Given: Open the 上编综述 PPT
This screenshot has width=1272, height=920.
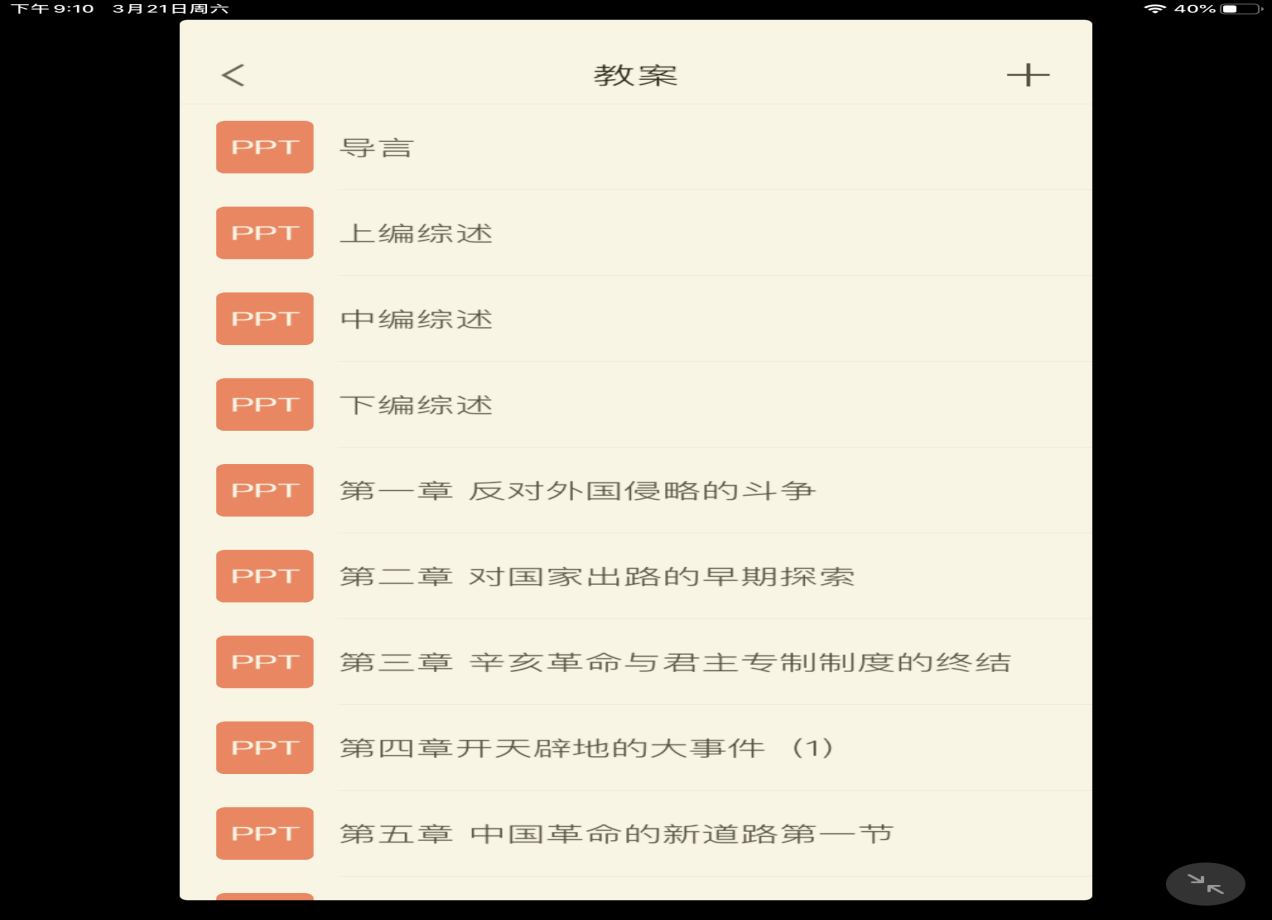Looking at the screenshot, I should 416,234.
